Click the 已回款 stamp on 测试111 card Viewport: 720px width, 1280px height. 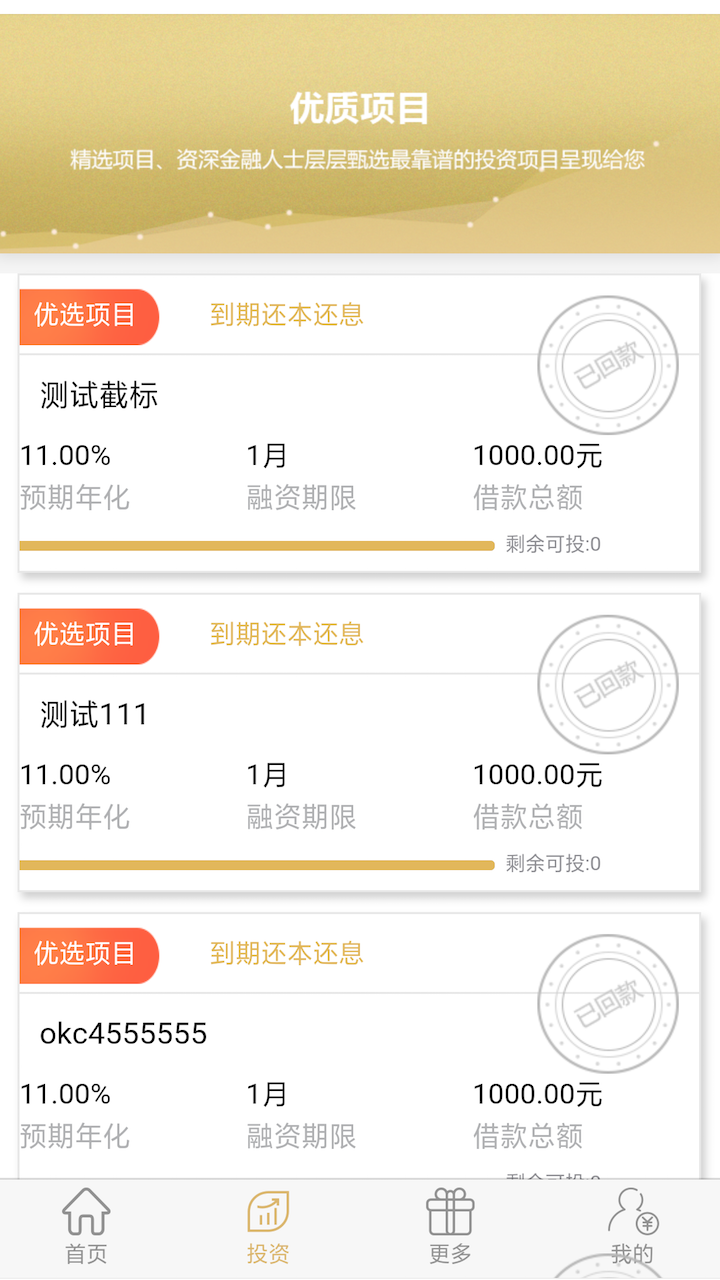608,684
